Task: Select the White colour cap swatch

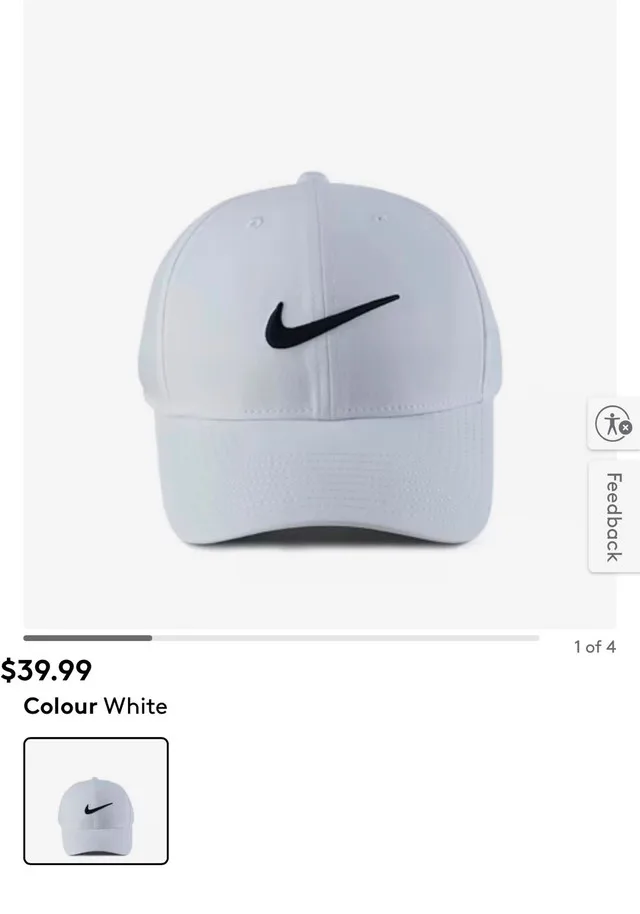Action: click(x=96, y=800)
